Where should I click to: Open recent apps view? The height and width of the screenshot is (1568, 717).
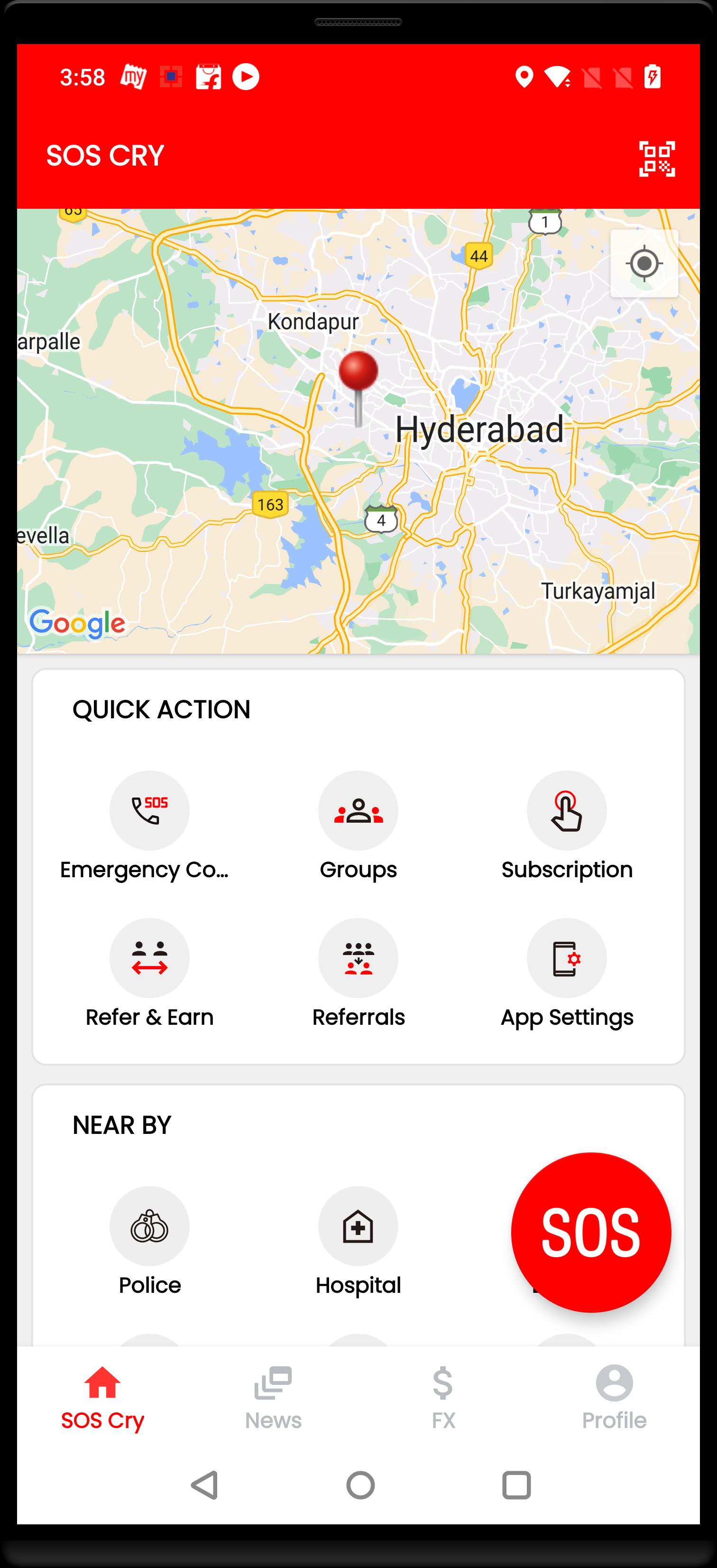(516, 1485)
